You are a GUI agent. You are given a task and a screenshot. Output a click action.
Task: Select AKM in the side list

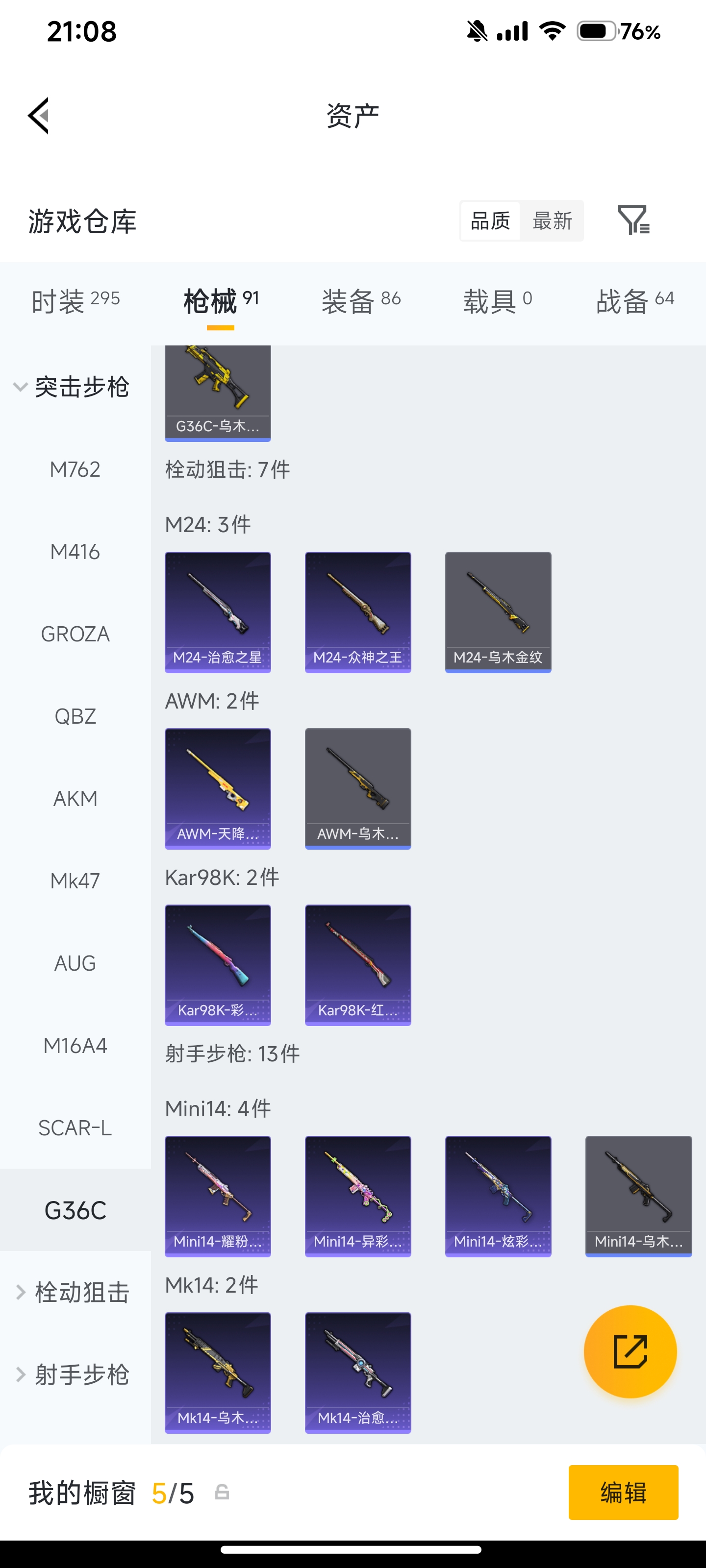(x=75, y=799)
